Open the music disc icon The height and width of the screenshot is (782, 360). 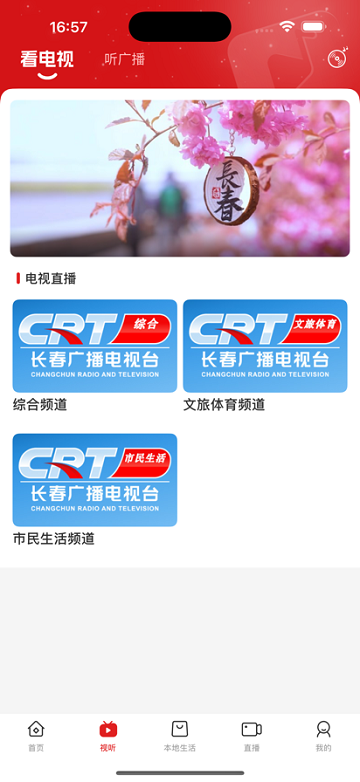(337, 59)
